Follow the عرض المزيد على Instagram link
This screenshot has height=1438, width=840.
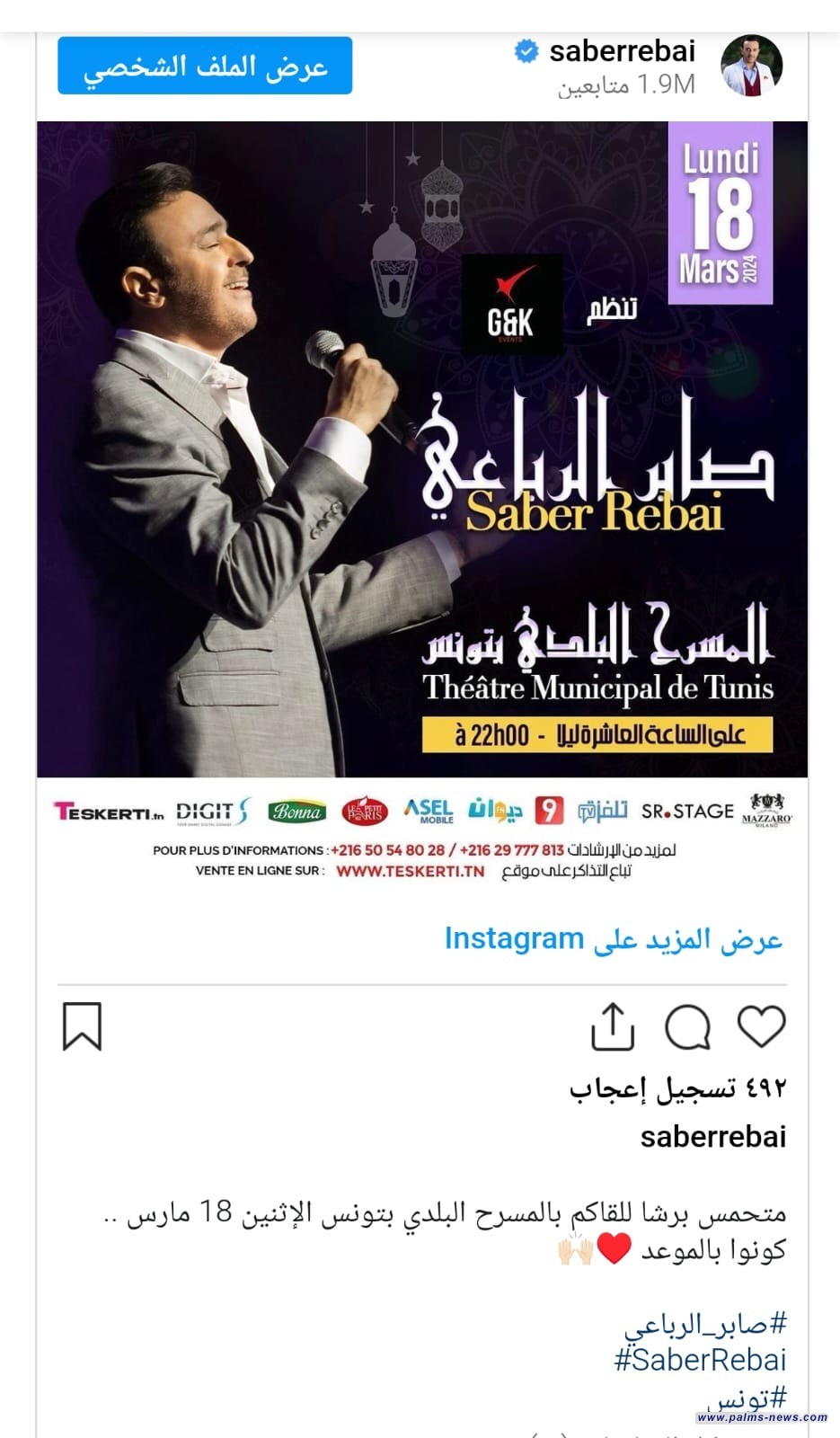613,938
